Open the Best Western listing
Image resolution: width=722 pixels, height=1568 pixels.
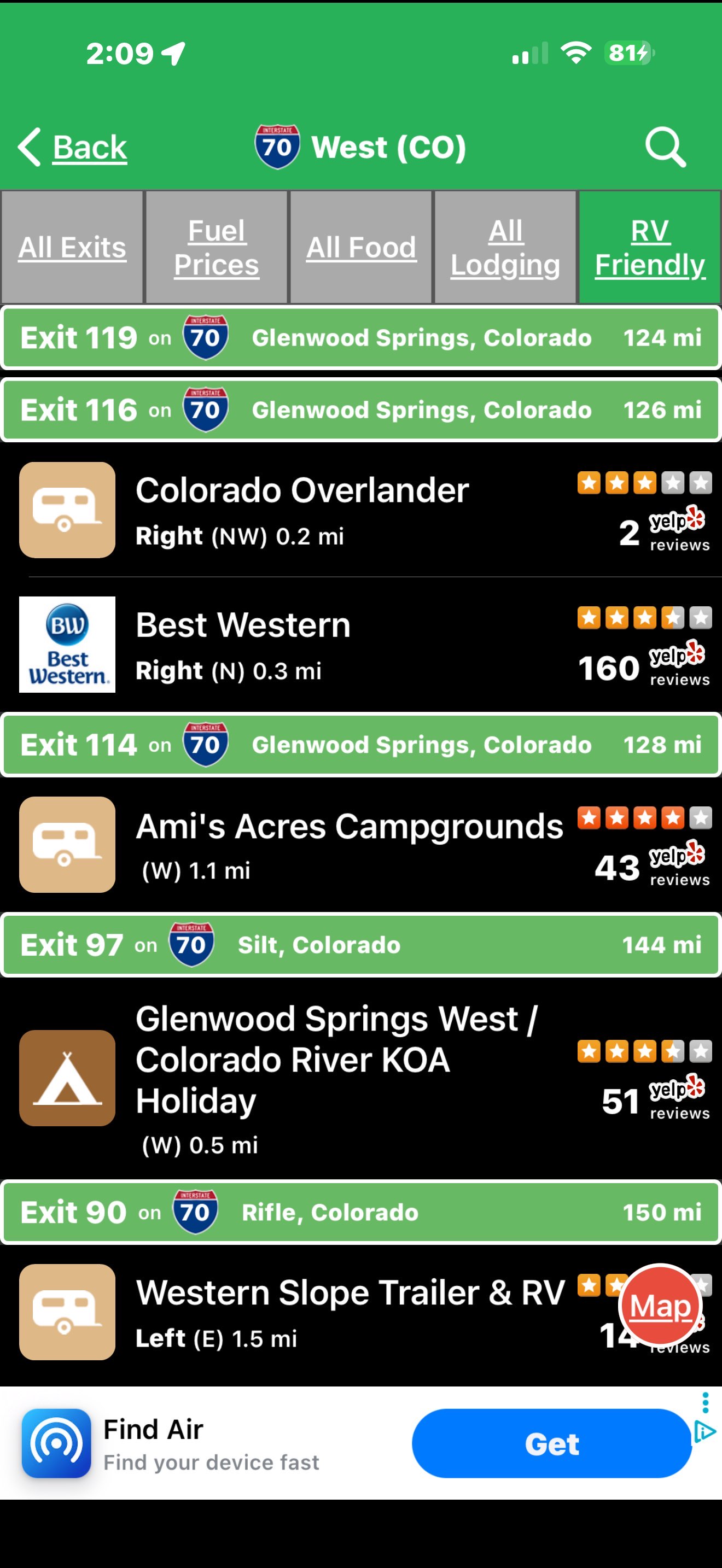(361, 645)
